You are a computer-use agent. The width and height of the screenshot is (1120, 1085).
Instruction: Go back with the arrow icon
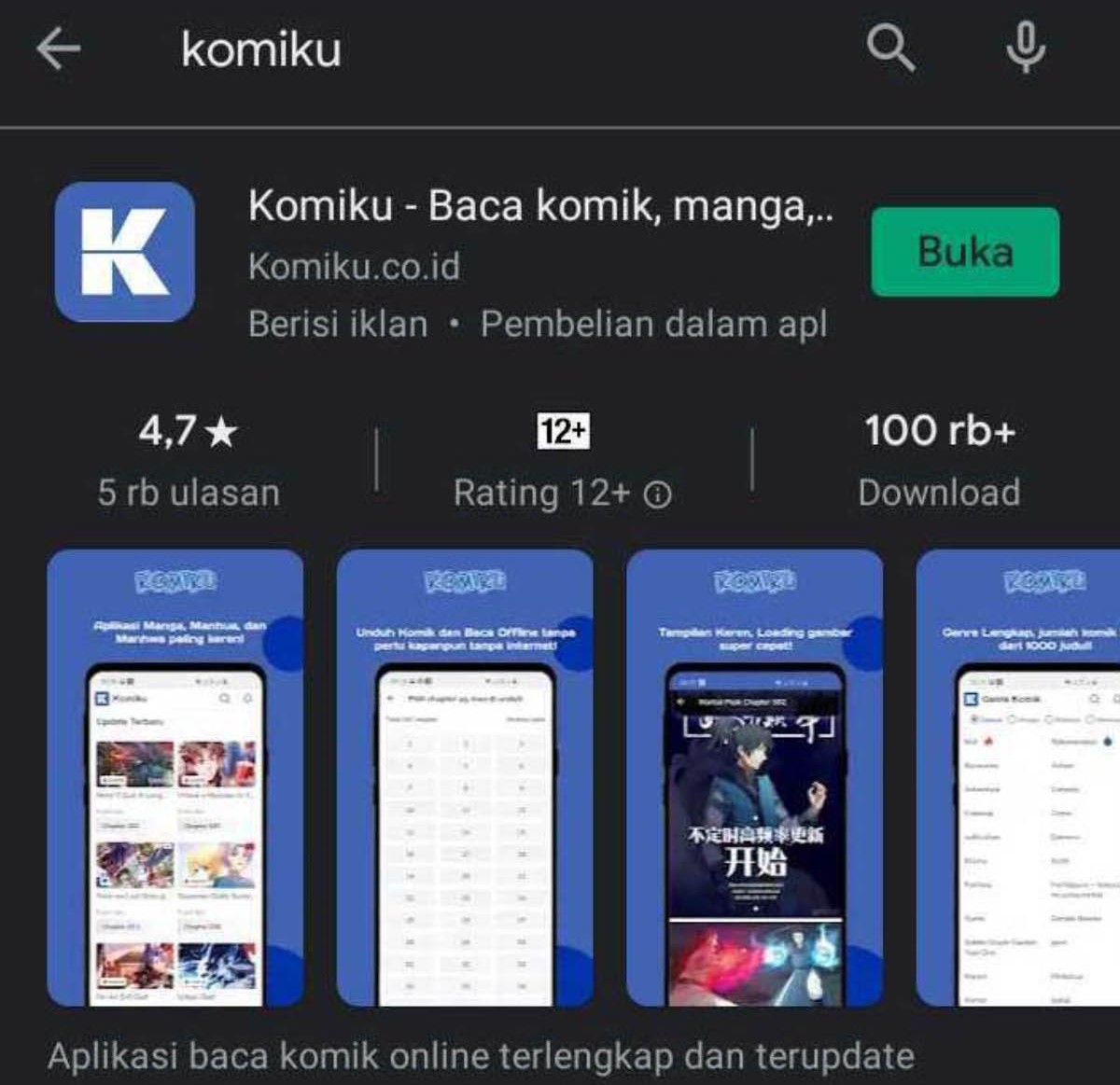click(x=59, y=49)
